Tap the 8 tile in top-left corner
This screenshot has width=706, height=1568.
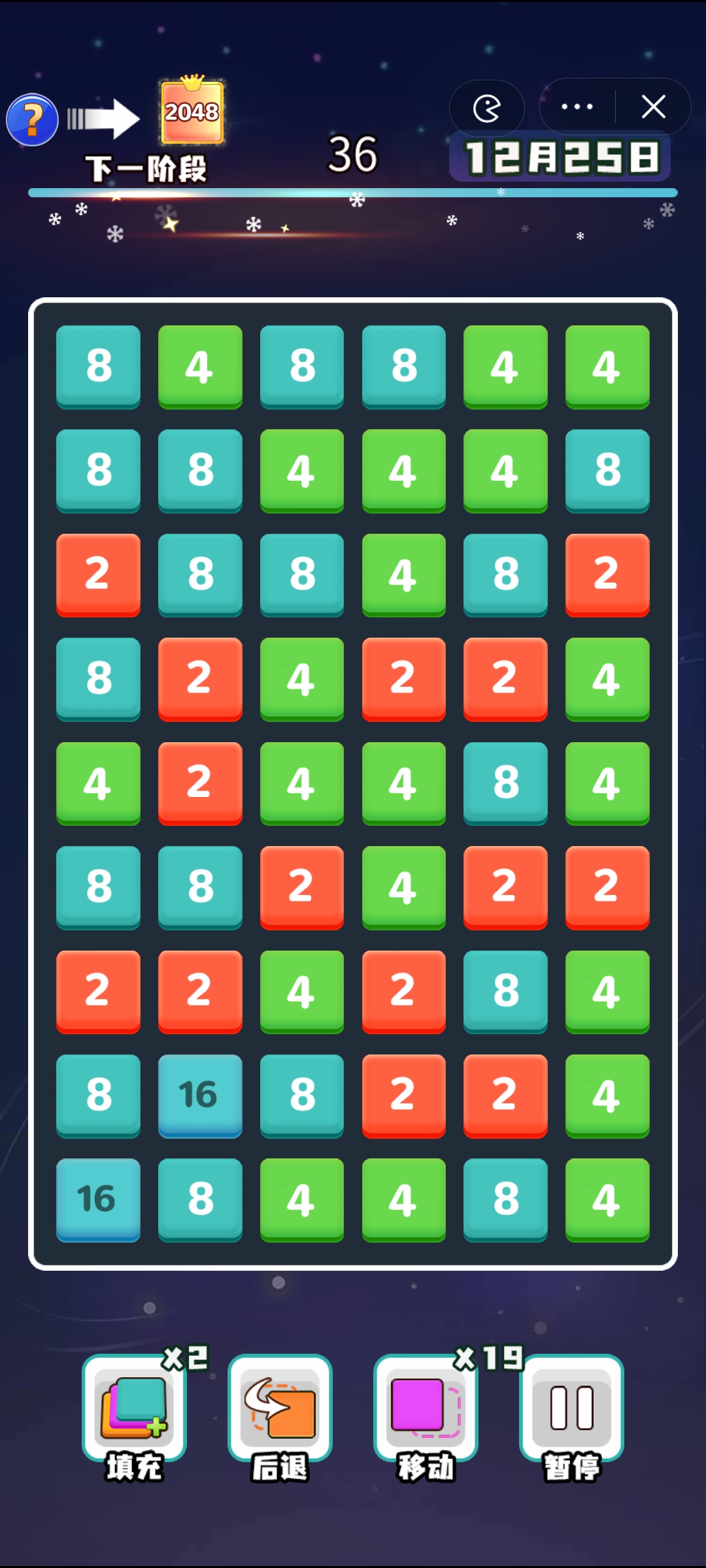(x=98, y=367)
